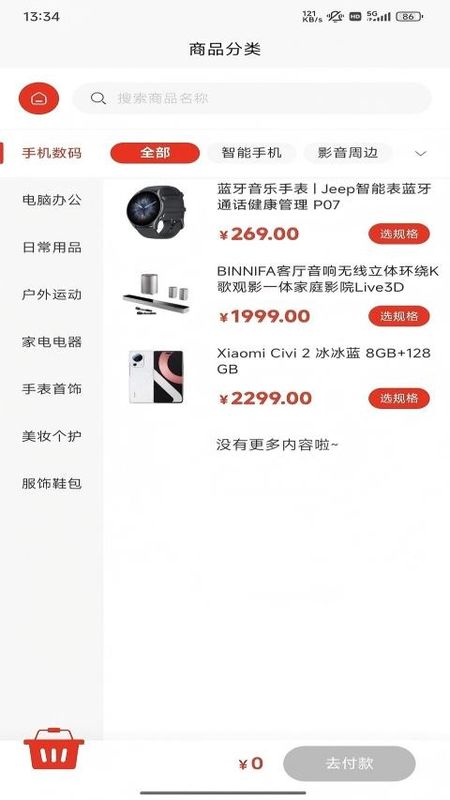The height and width of the screenshot is (800, 450).
Task: Filter by 影音周边 chip
Action: (x=348, y=153)
